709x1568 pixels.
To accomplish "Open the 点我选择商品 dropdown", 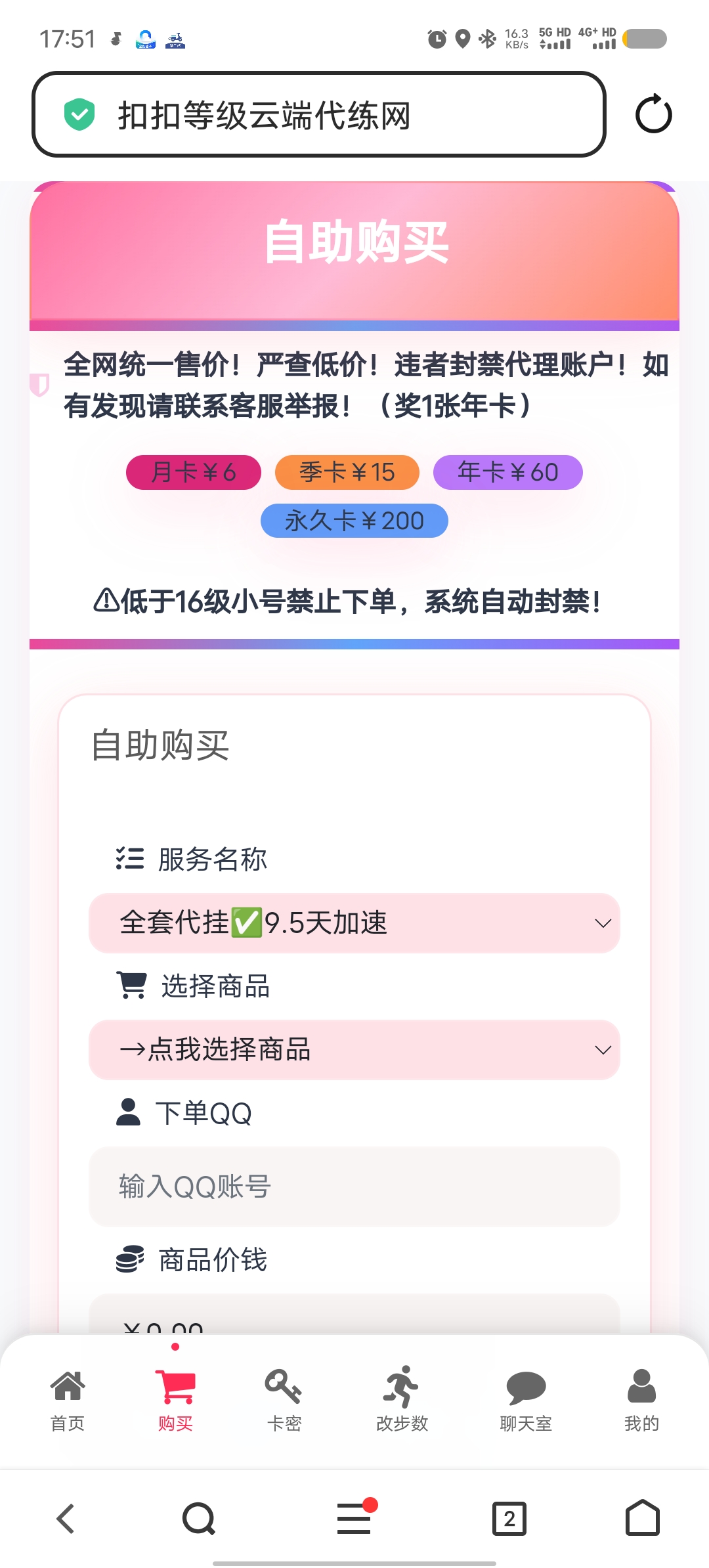I will tap(354, 1049).
